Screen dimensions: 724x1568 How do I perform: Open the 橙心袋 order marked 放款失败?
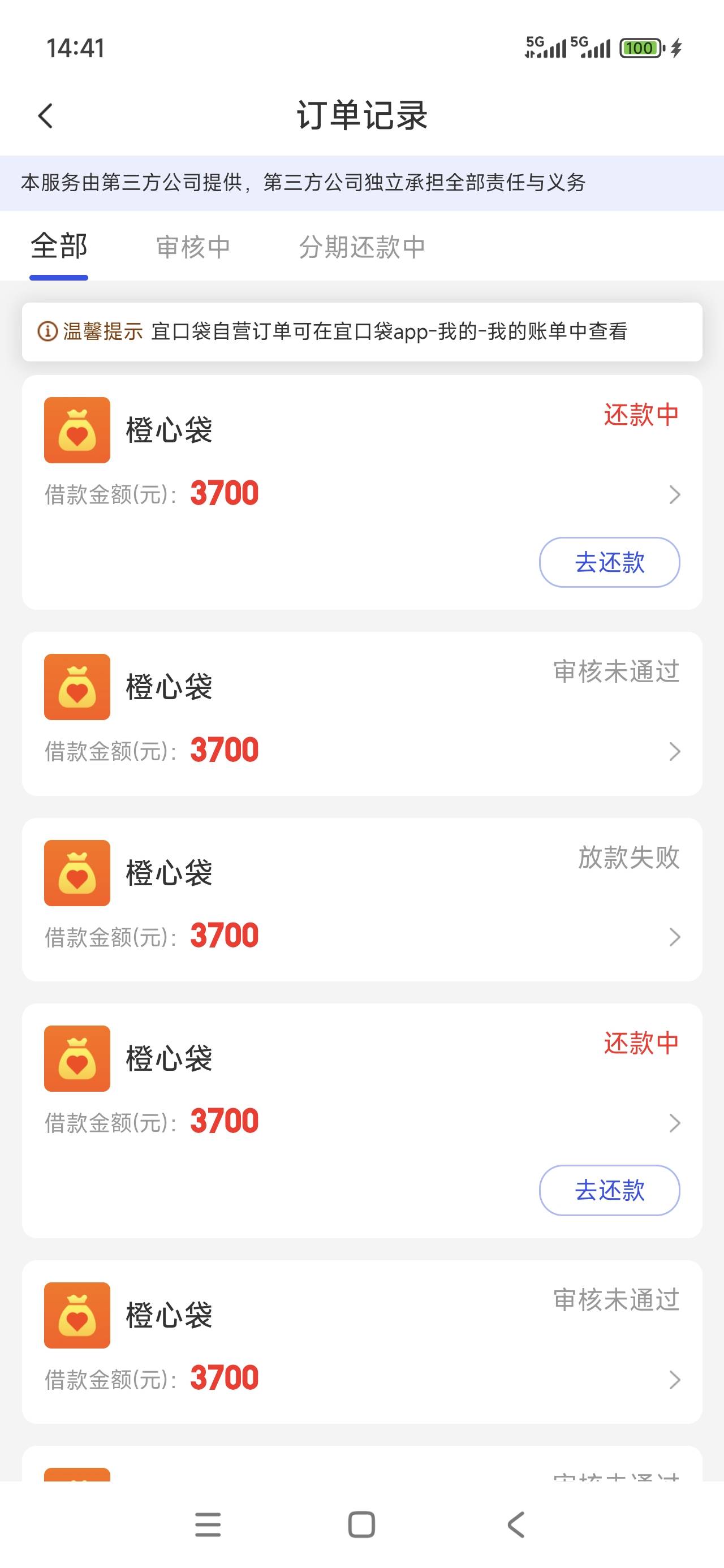(x=361, y=899)
